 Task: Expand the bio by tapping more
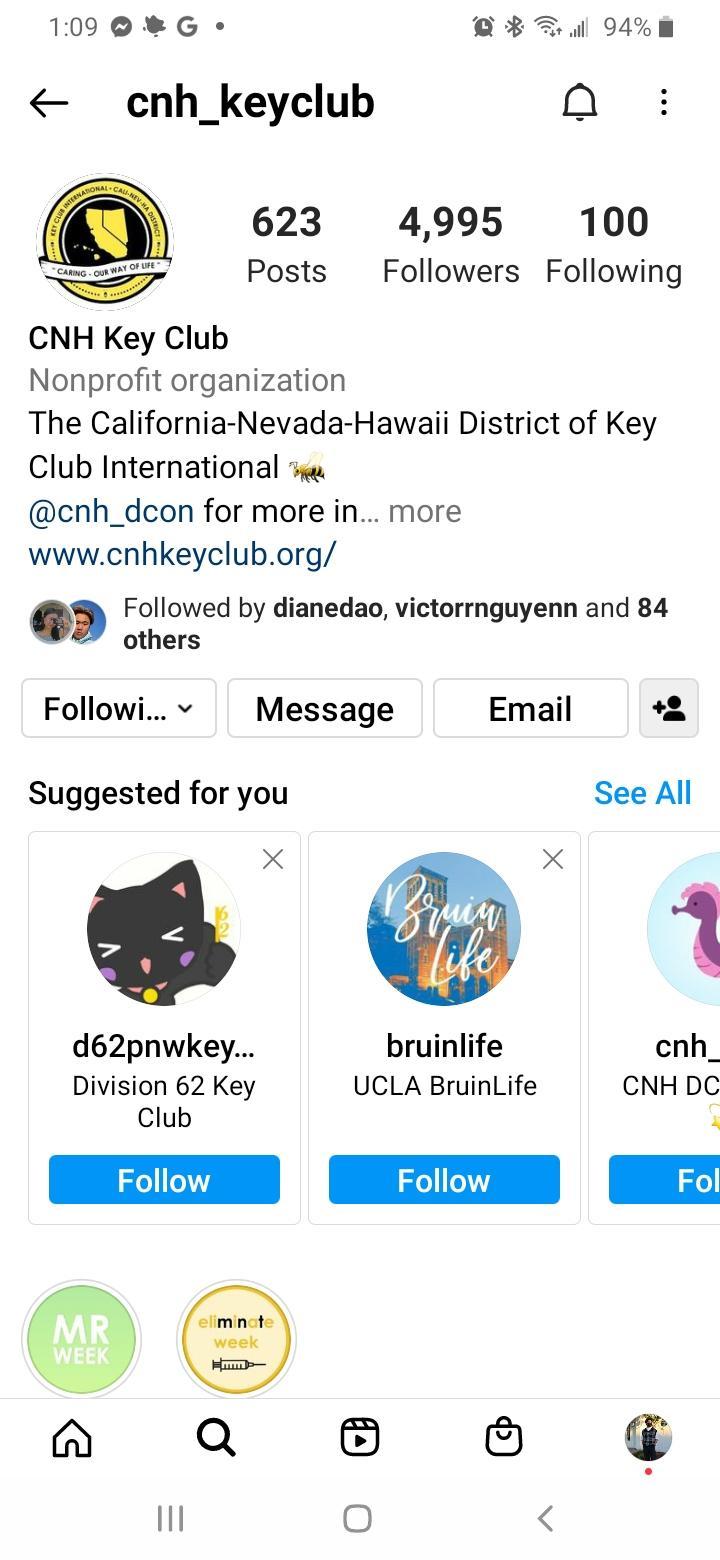425,511
